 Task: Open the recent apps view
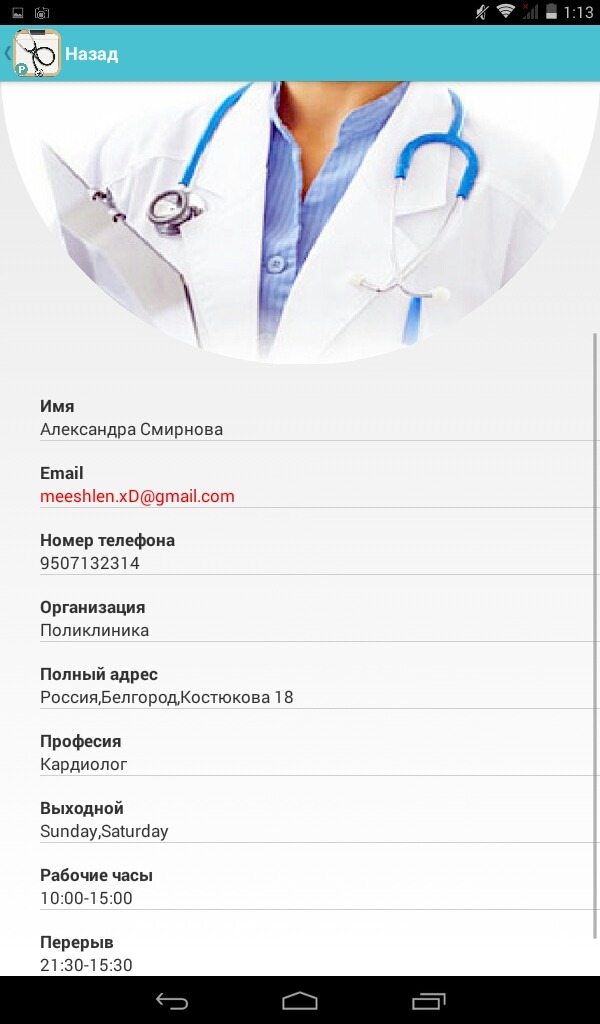point(429,1001)
